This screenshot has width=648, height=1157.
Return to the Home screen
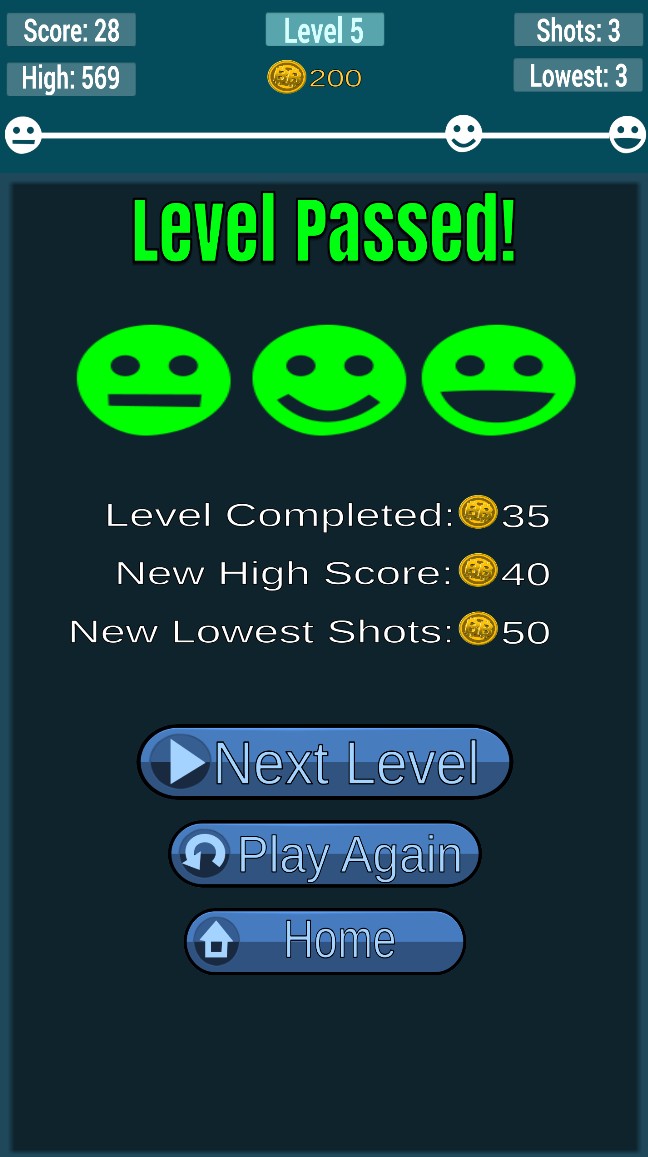point(324,941)
